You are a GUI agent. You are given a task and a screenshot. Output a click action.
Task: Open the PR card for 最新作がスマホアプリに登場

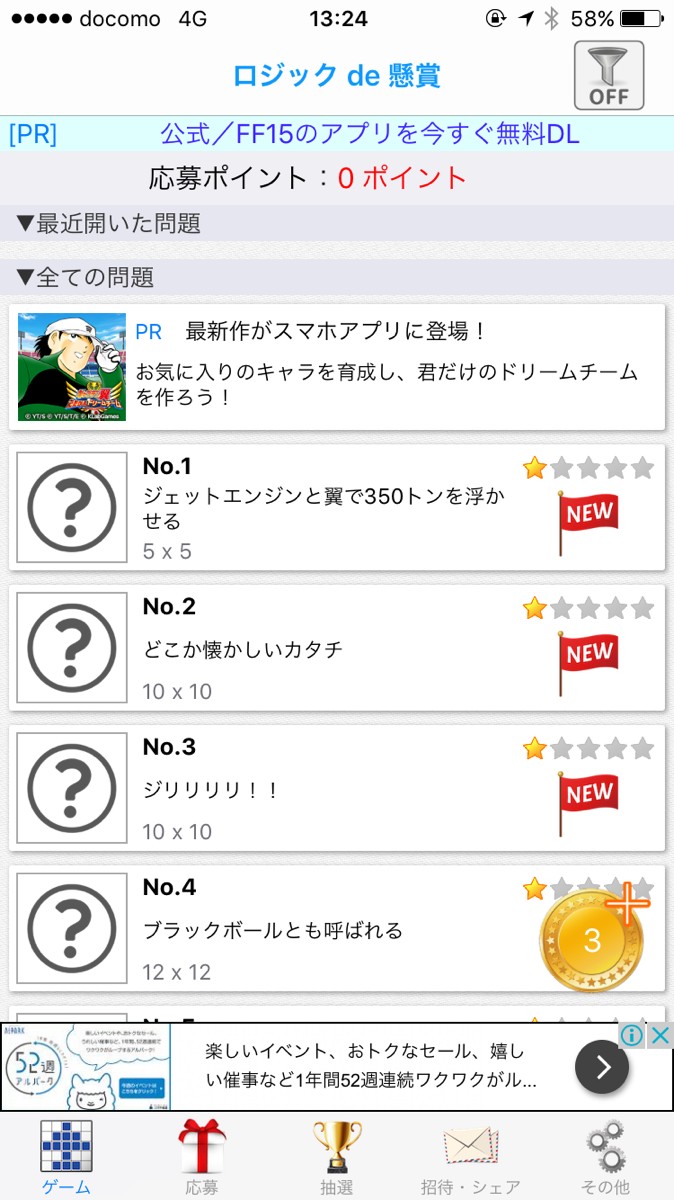[336, 367]
